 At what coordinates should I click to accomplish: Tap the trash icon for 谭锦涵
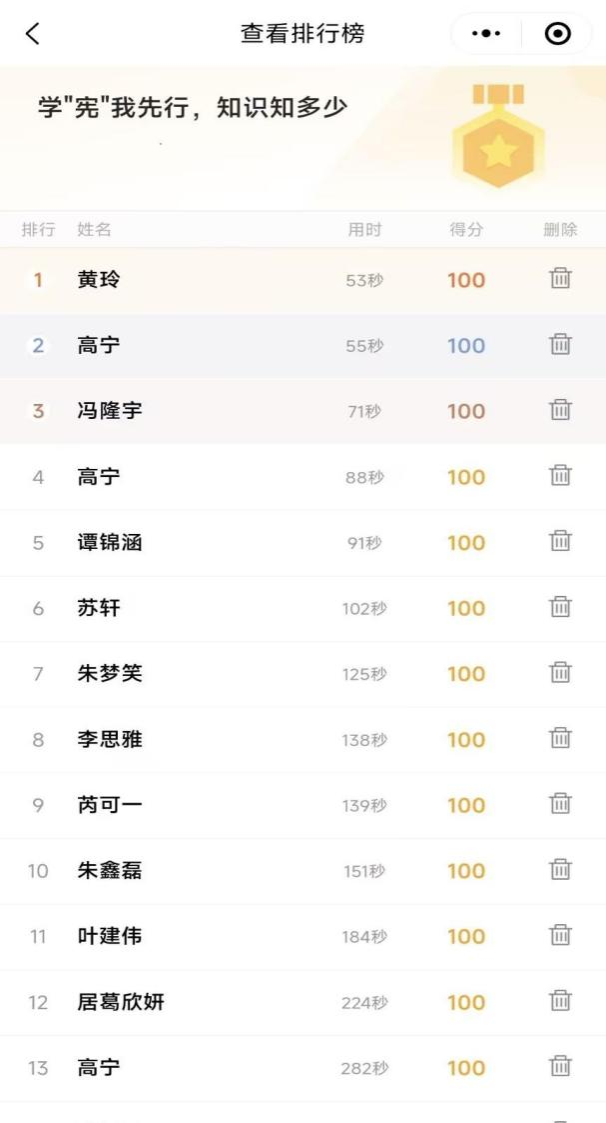point(560,542)
